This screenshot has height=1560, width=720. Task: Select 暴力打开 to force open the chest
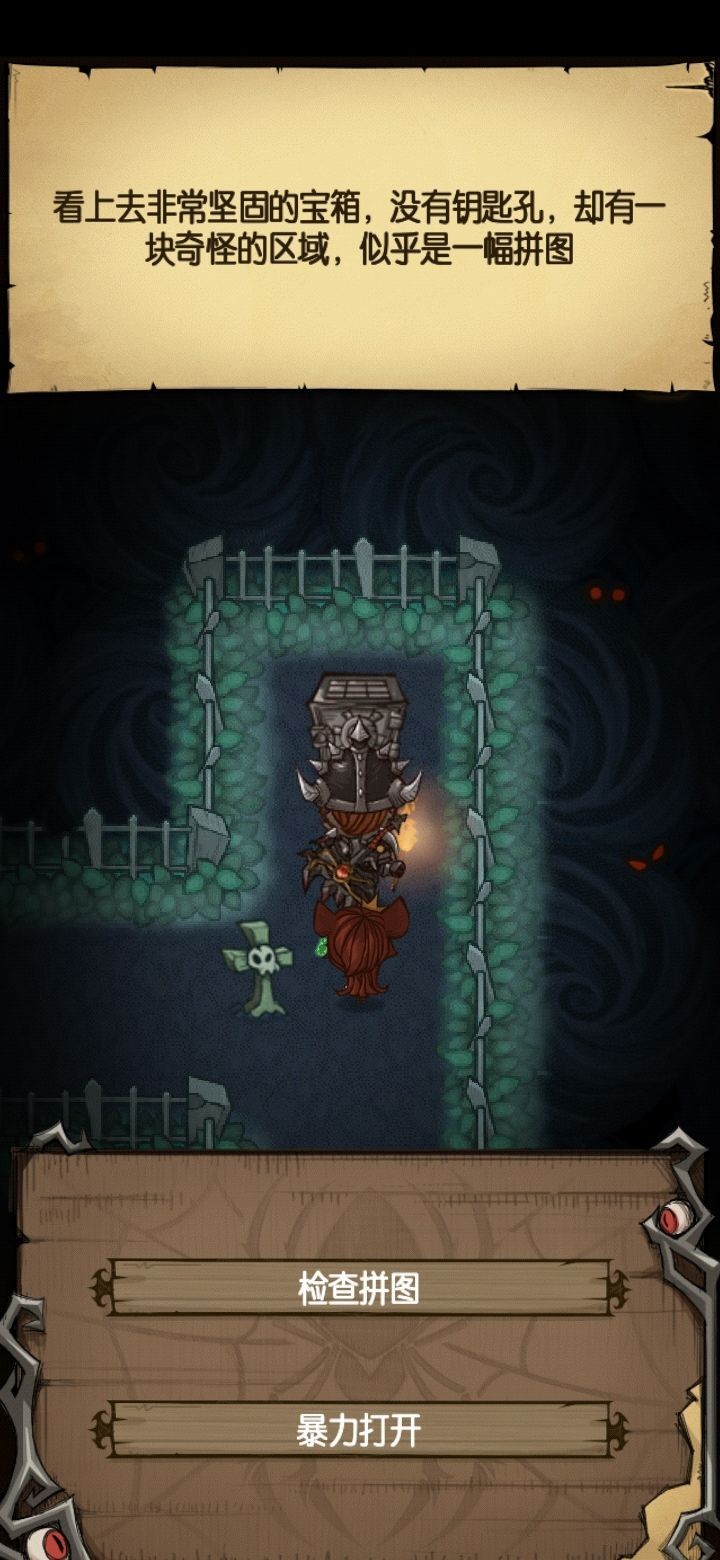(x=359, y=1430)
